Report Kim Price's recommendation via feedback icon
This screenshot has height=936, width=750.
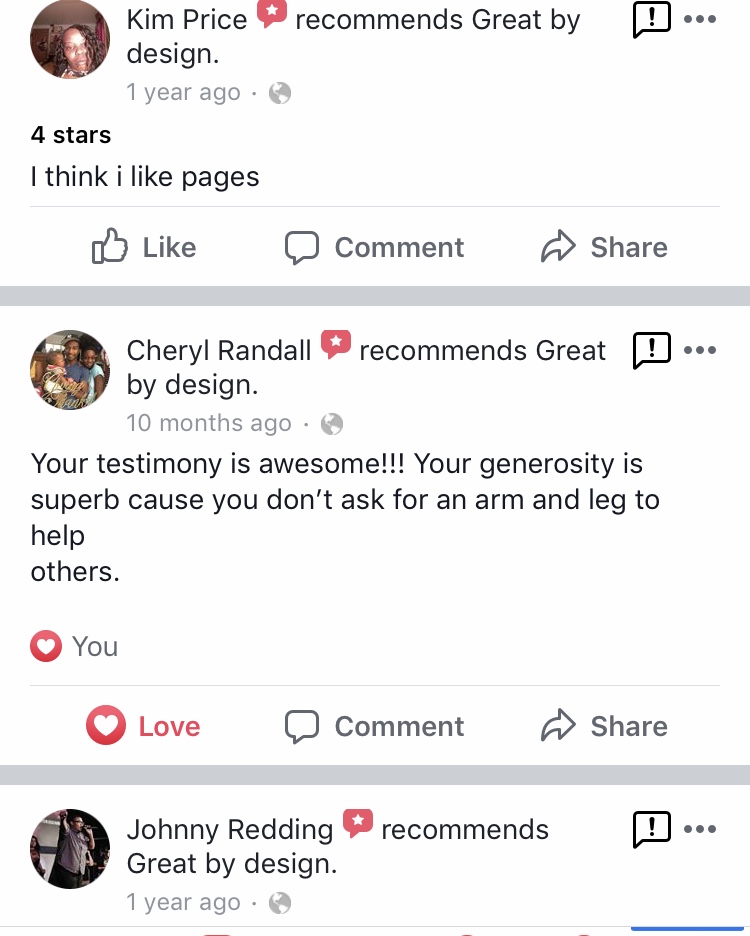pos(652,20)
